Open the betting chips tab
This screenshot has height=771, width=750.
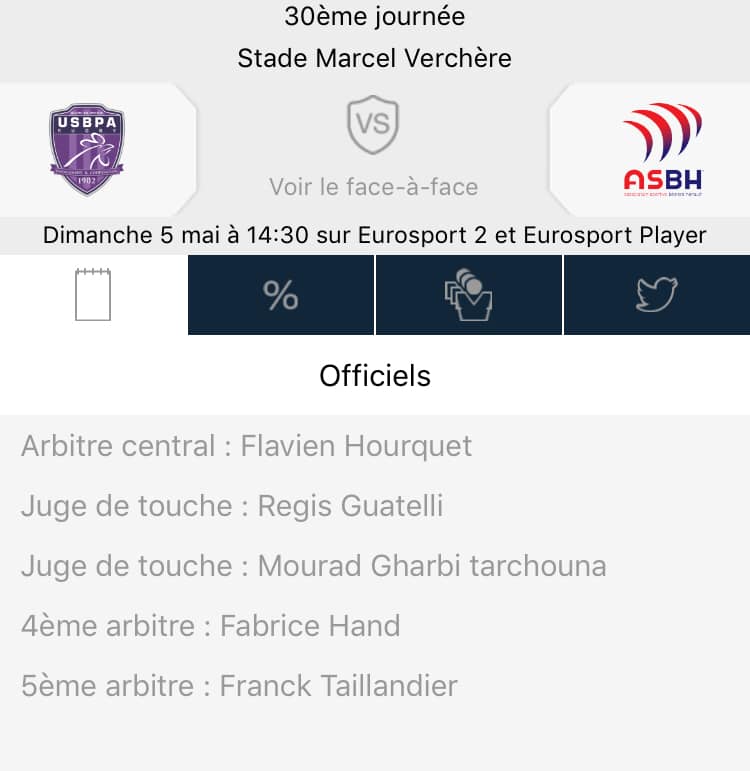click(469, 295)
